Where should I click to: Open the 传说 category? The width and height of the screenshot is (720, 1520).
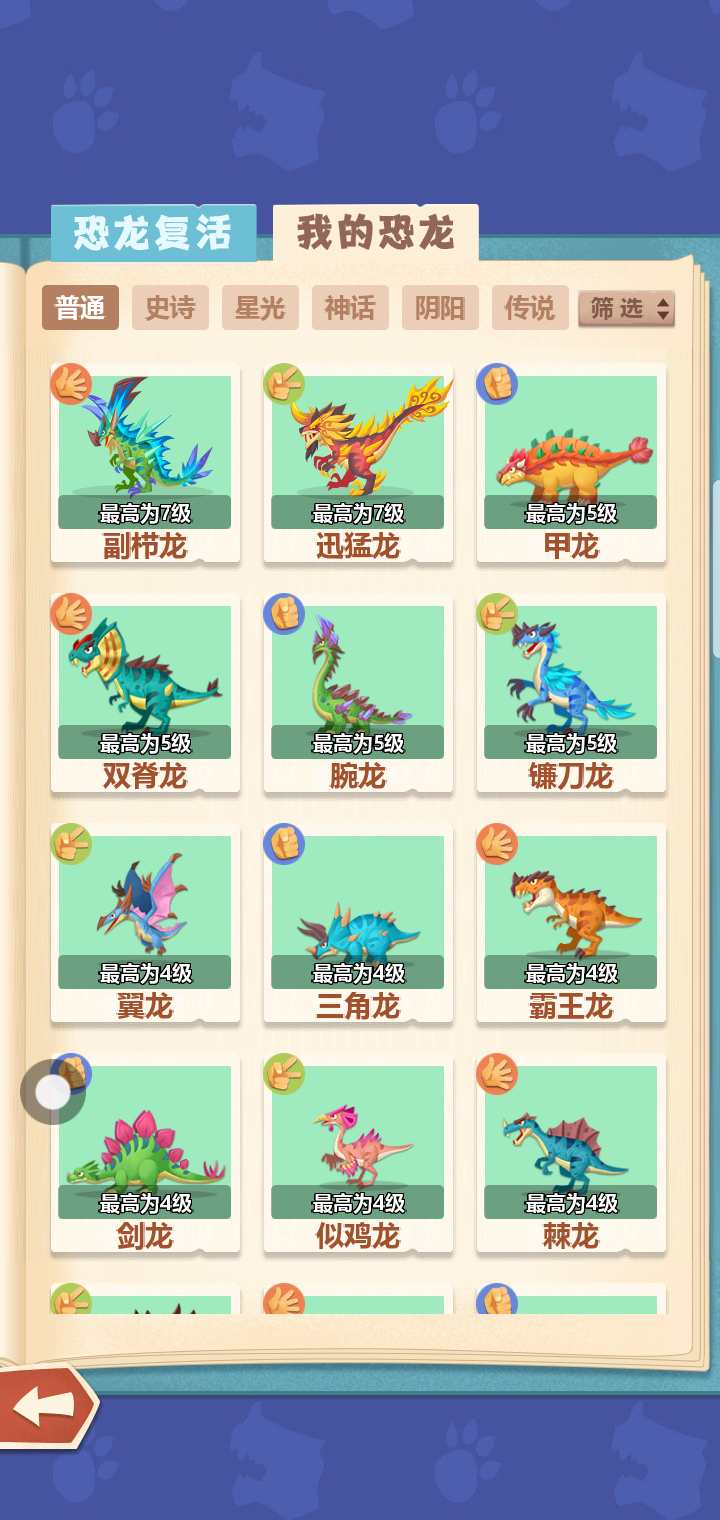[x=530, y=308]
